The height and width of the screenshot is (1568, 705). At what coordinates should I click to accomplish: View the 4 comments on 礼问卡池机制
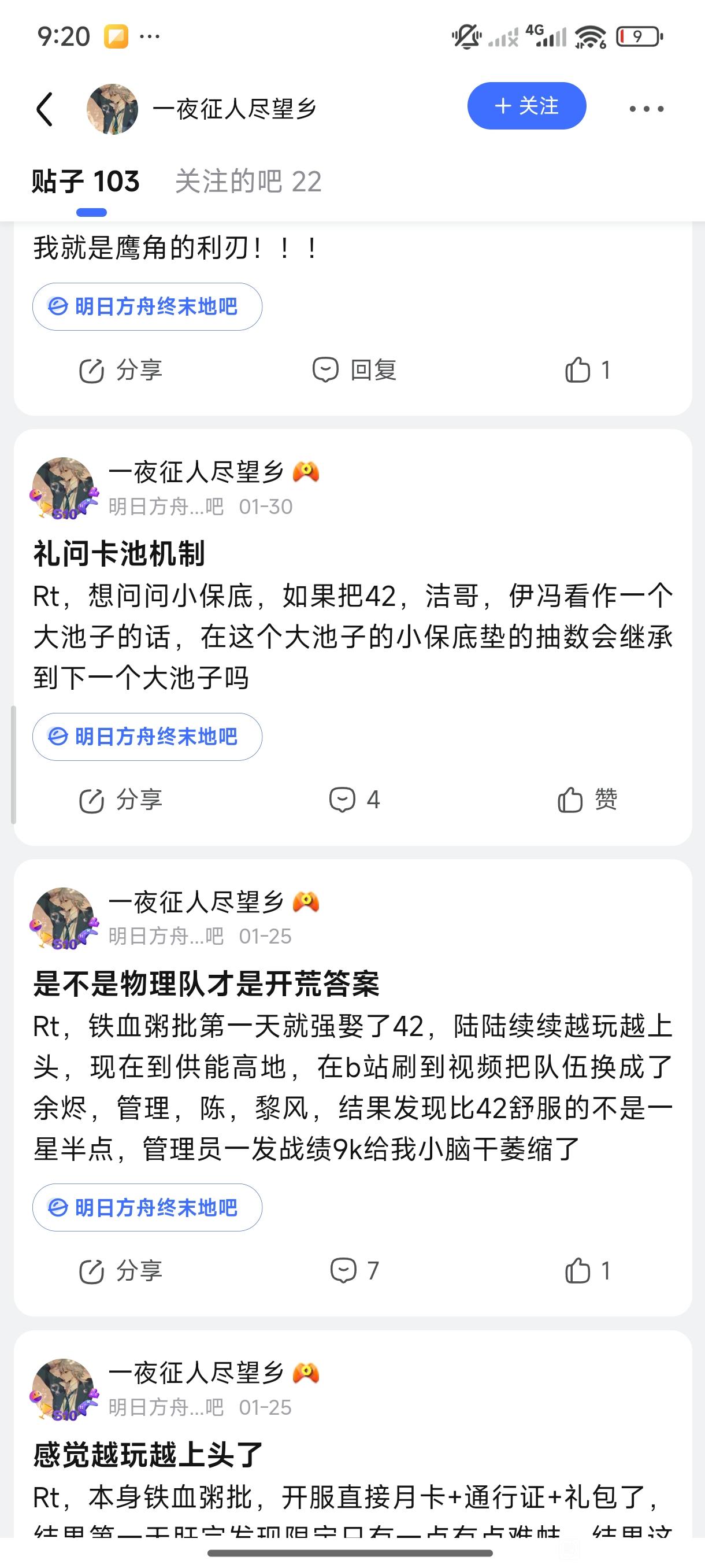[355, 800]
